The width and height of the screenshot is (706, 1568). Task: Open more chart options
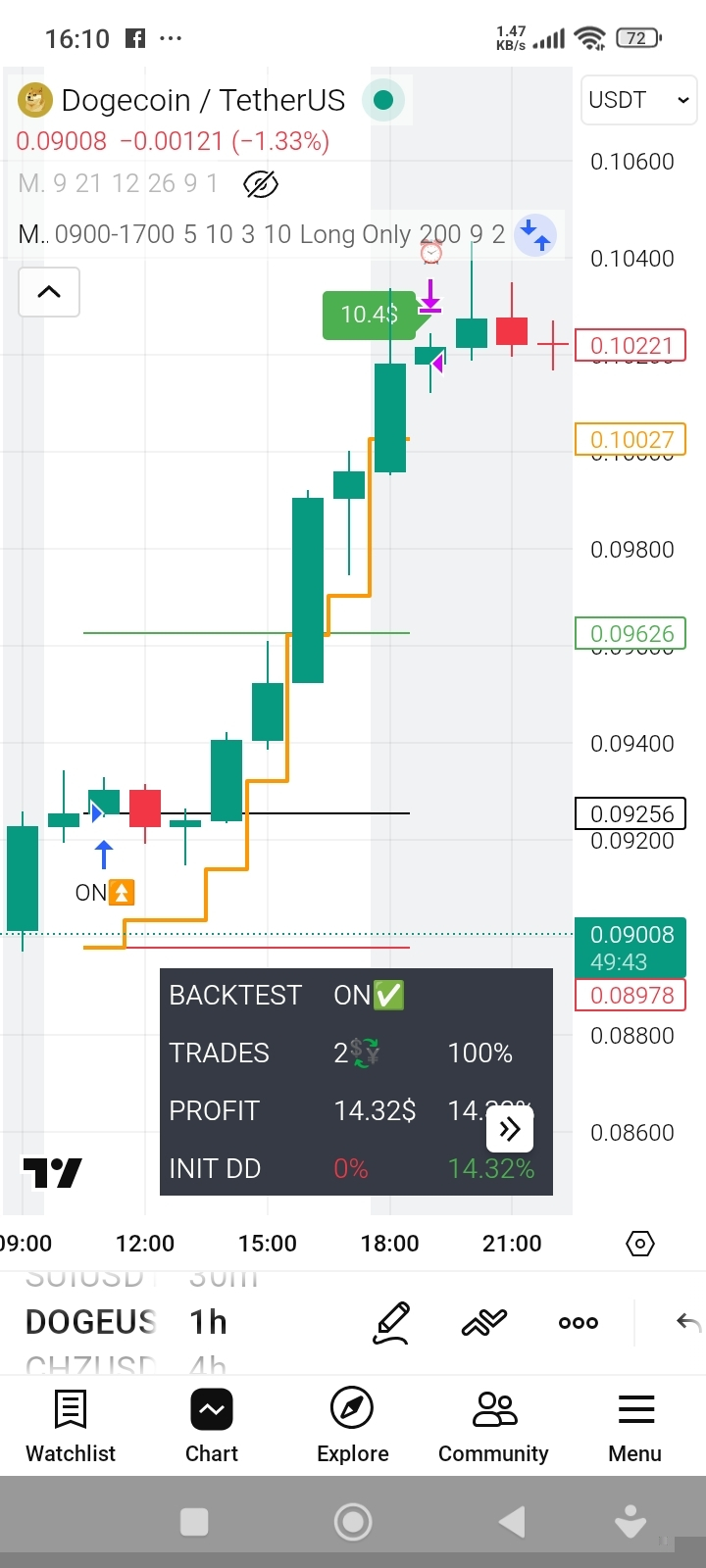tap(579, 1322)
